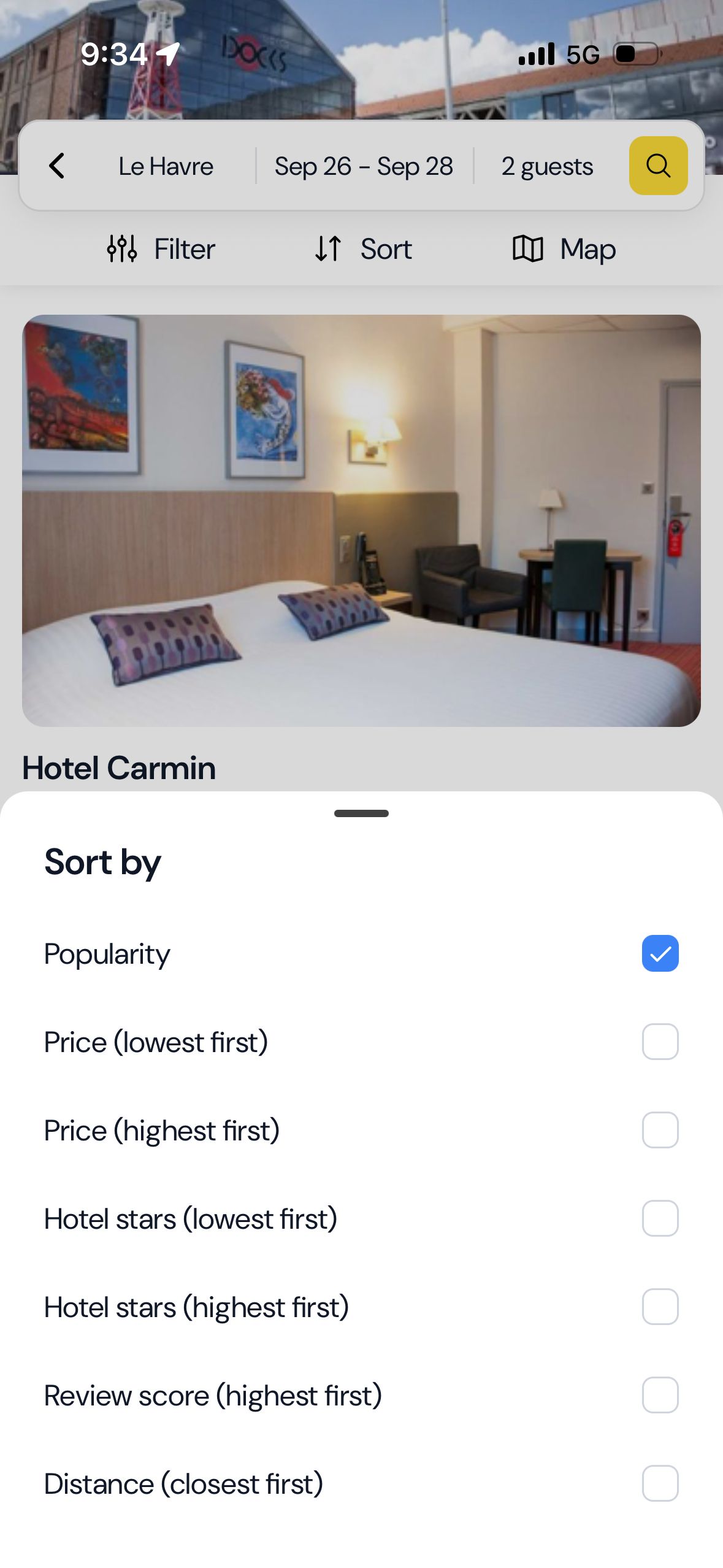723x1568 pixels.
Task: Open the Filter options
Action: (161, 248)
